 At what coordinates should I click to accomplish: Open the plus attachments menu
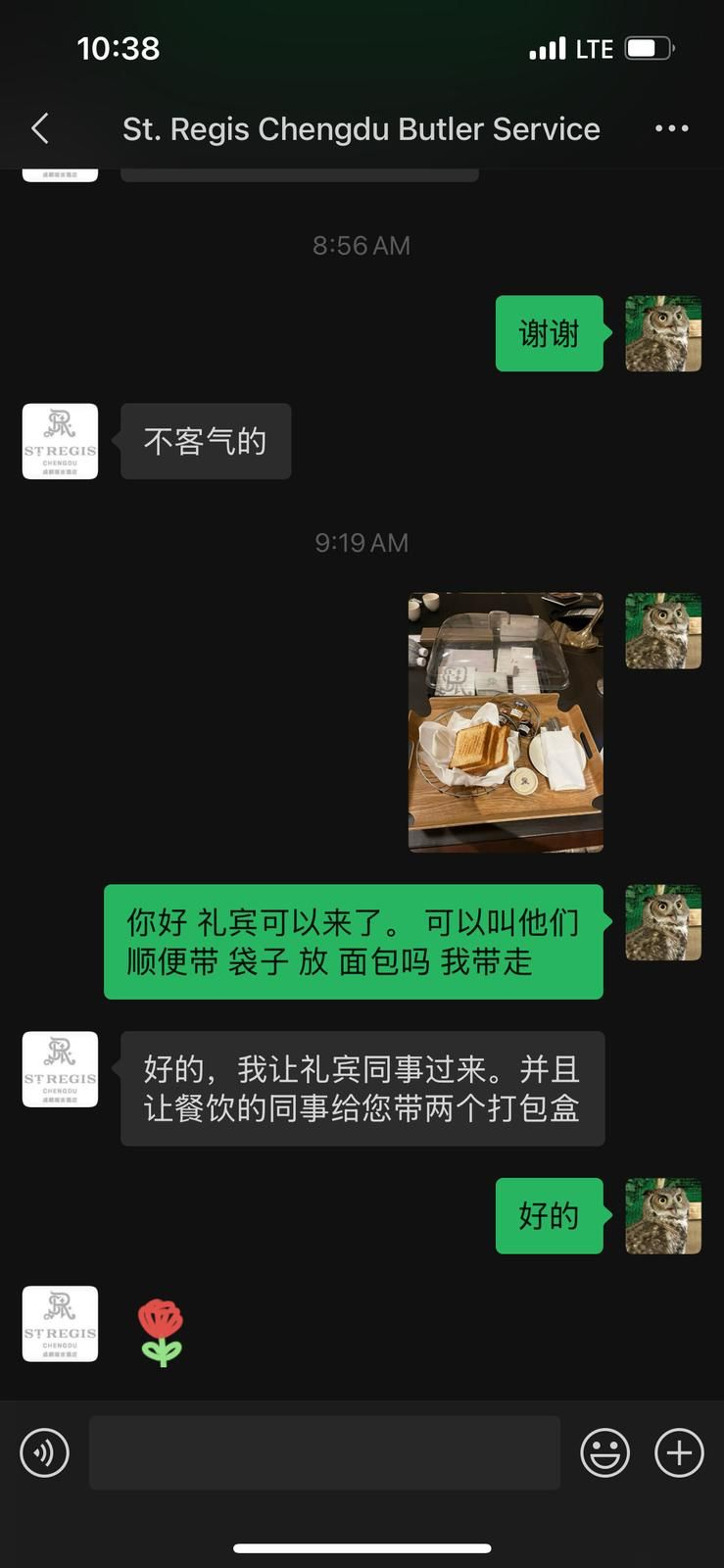pos(679,1452)
